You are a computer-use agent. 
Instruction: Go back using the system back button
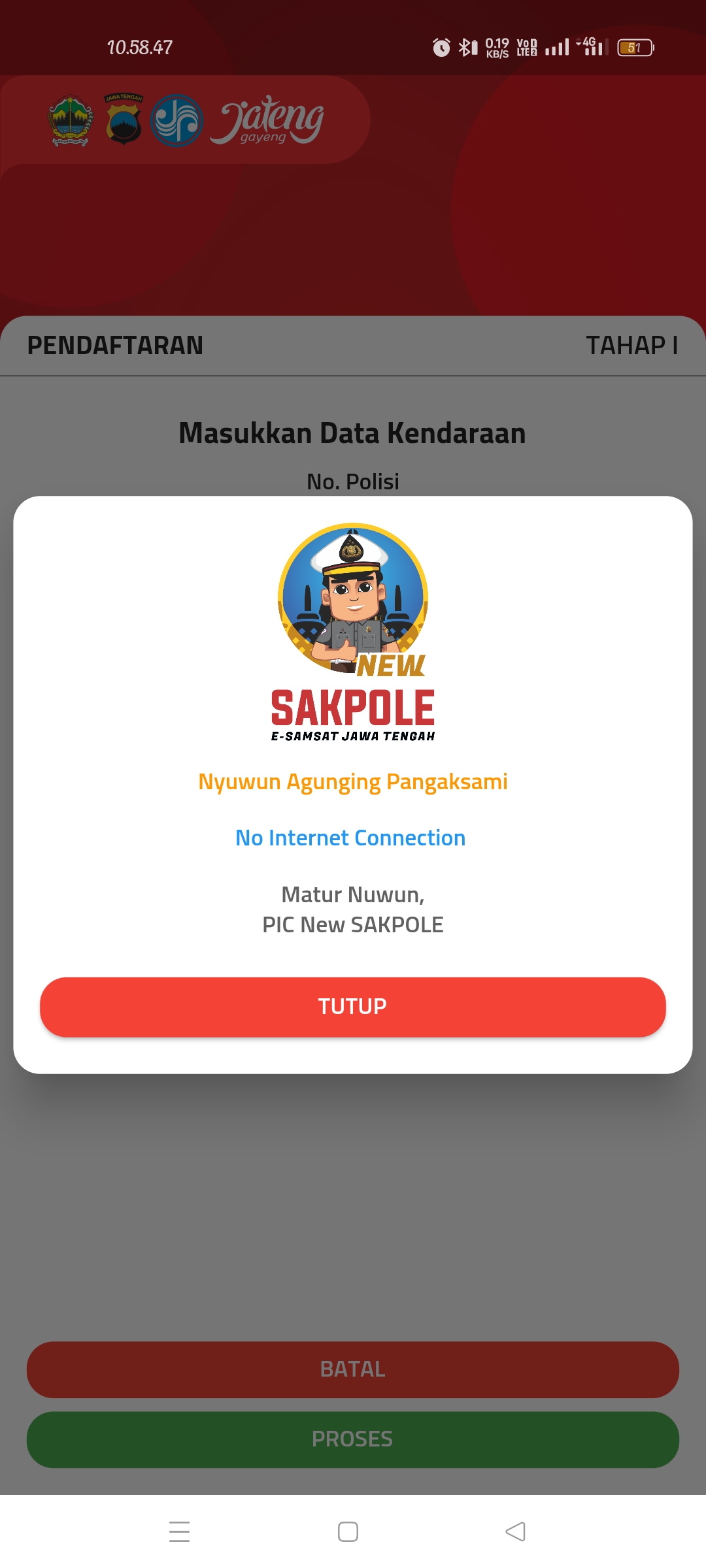tap(515, 1531)
